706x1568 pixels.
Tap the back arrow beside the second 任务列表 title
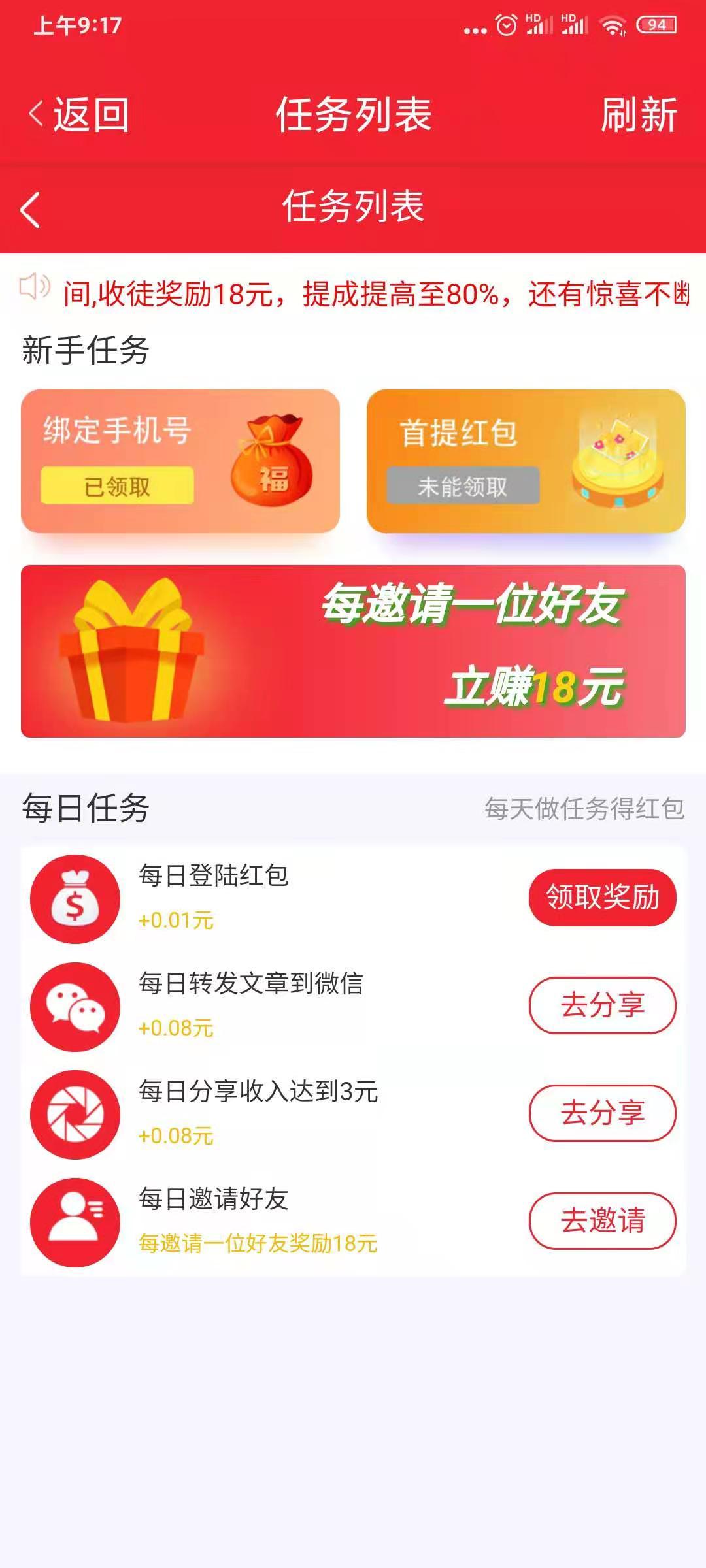coord(30,210)
